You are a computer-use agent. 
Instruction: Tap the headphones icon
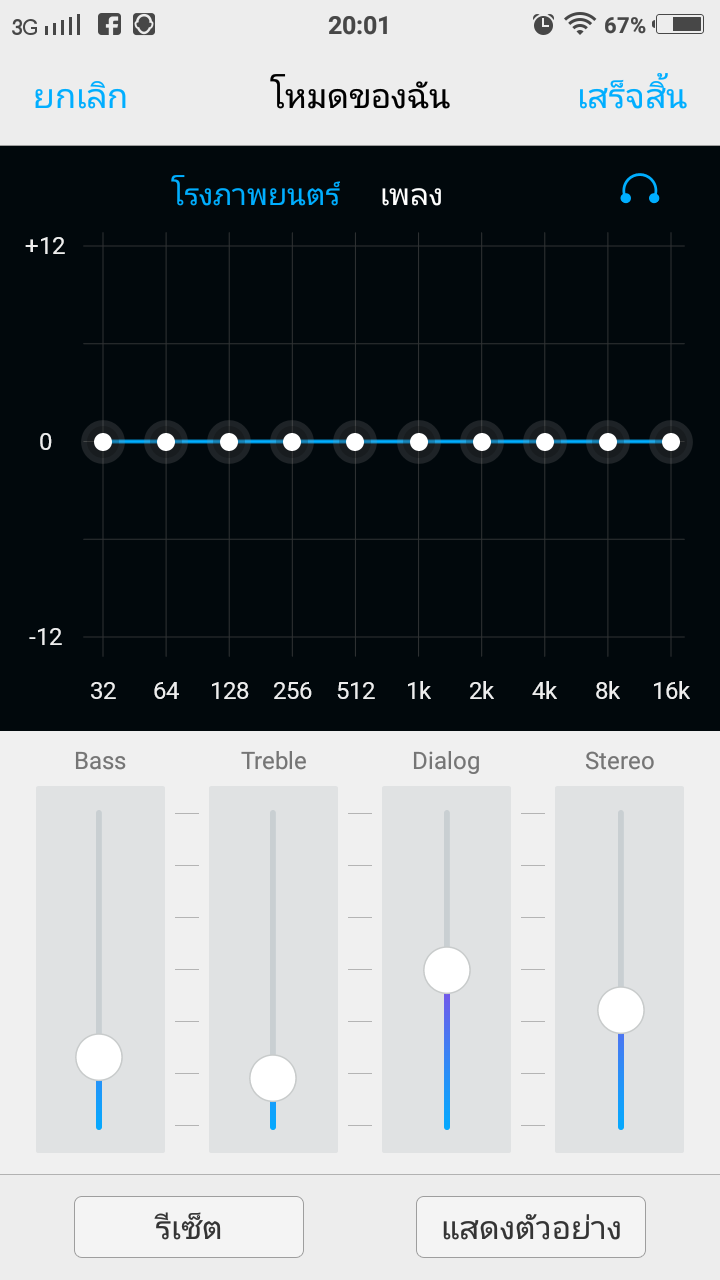(640, 189)
